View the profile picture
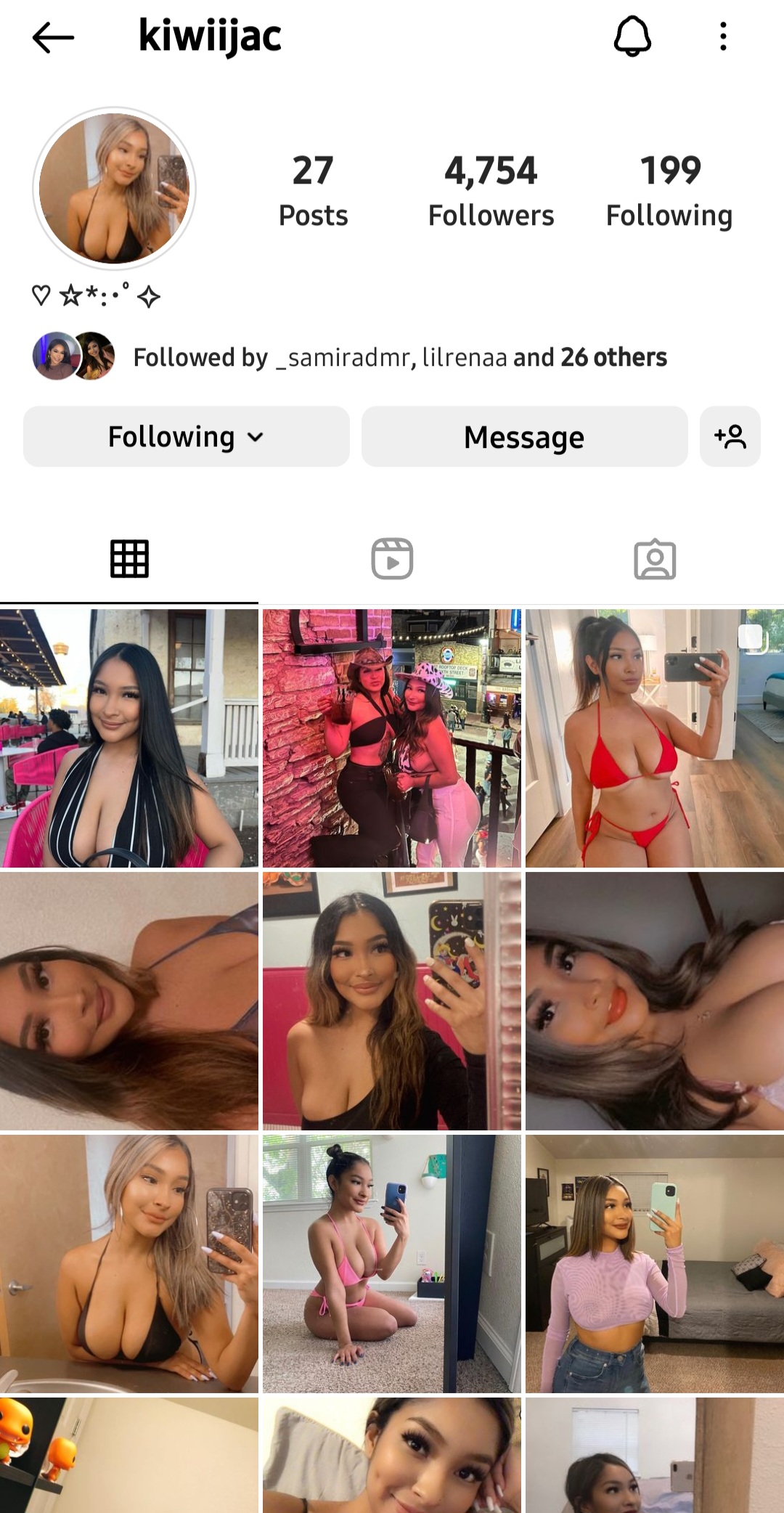 coord(114,188)
